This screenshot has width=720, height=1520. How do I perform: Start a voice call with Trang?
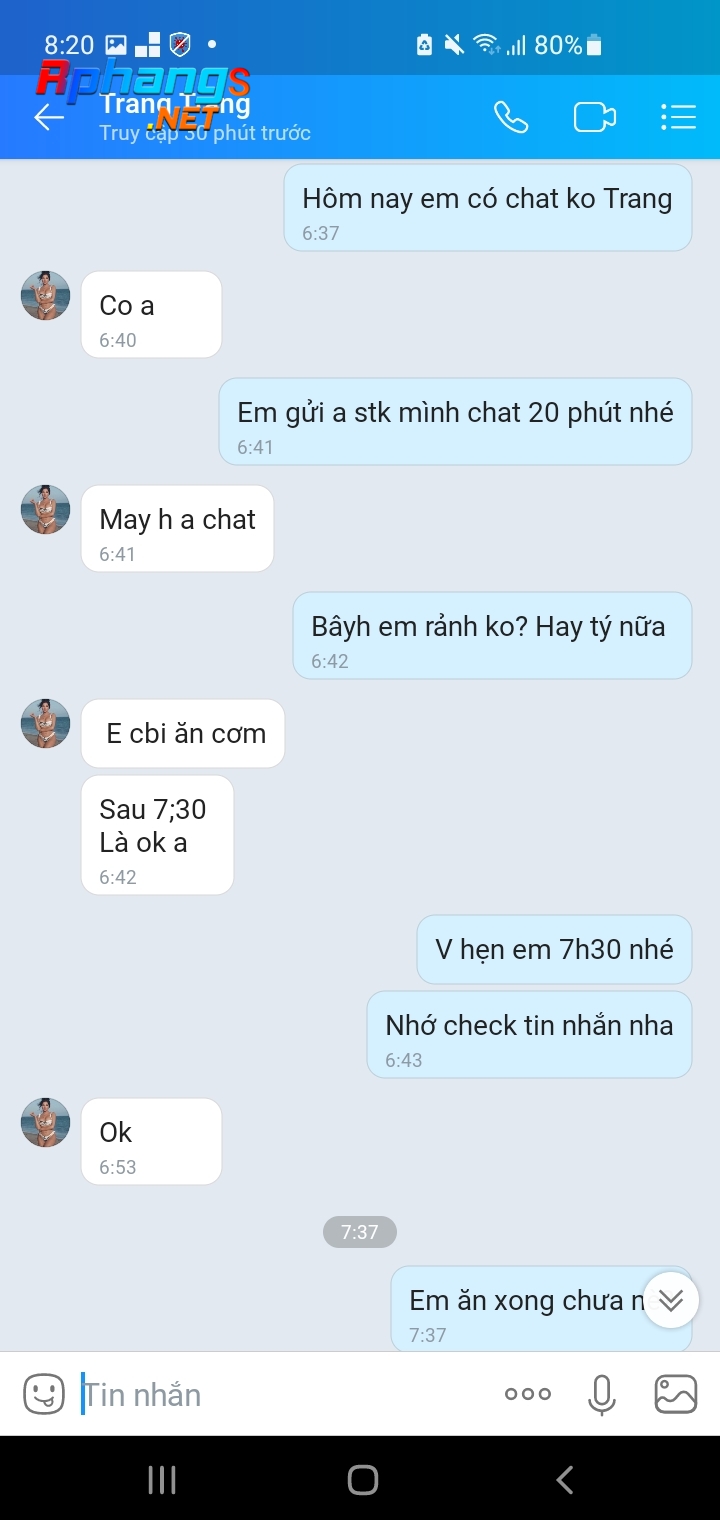point(511,117)
